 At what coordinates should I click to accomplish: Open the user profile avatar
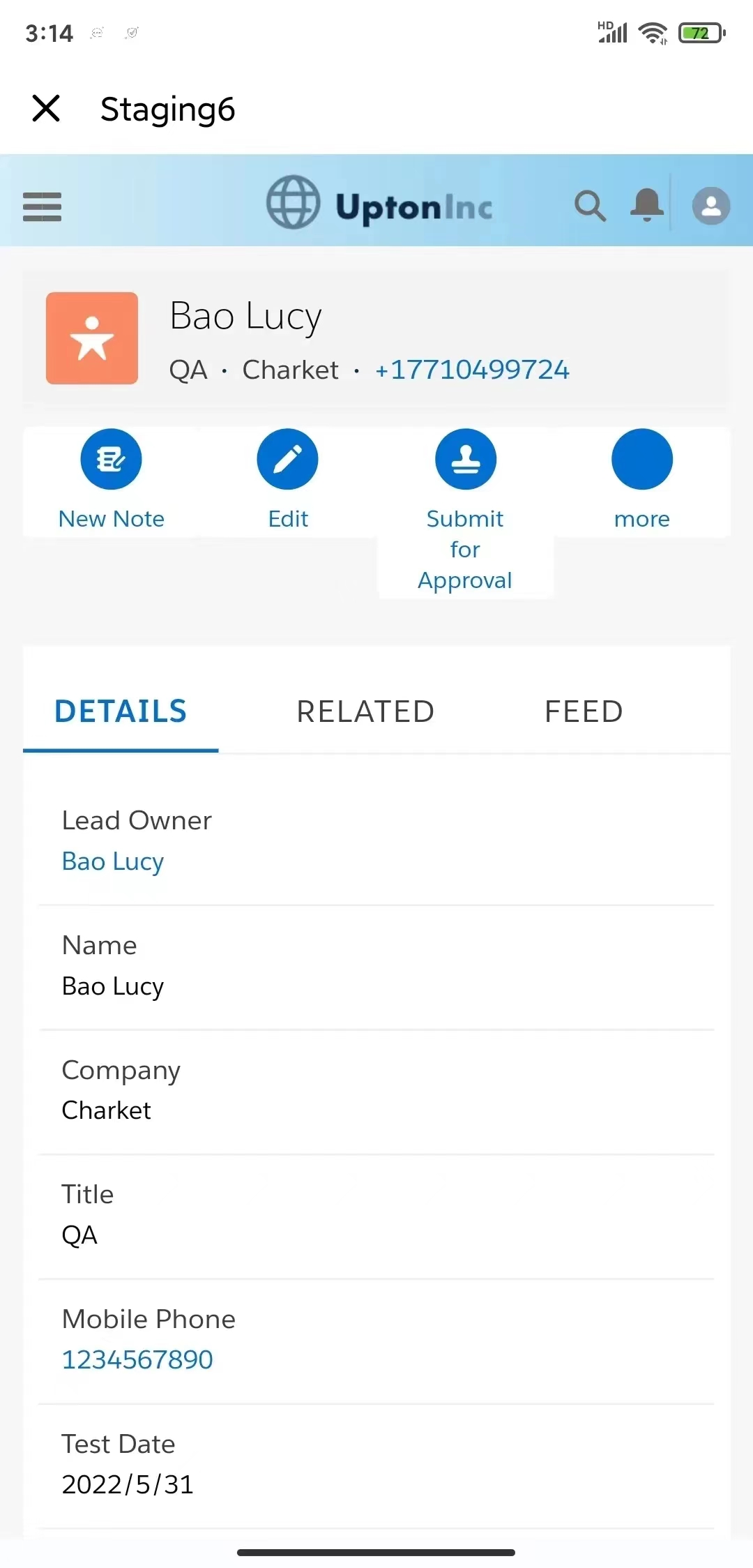[x=710, y=206]
